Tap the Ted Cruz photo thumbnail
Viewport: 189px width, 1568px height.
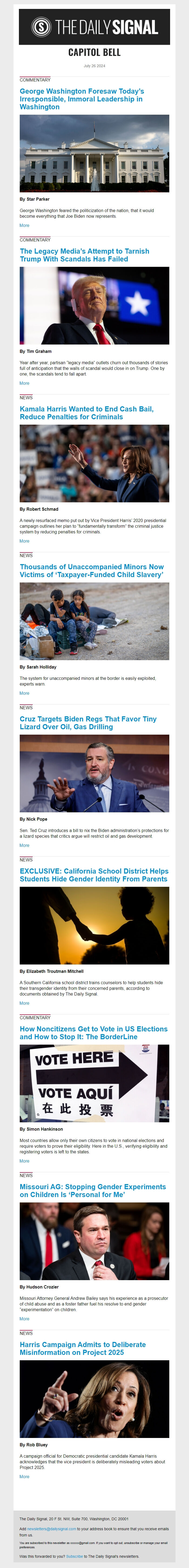point(94,773)
